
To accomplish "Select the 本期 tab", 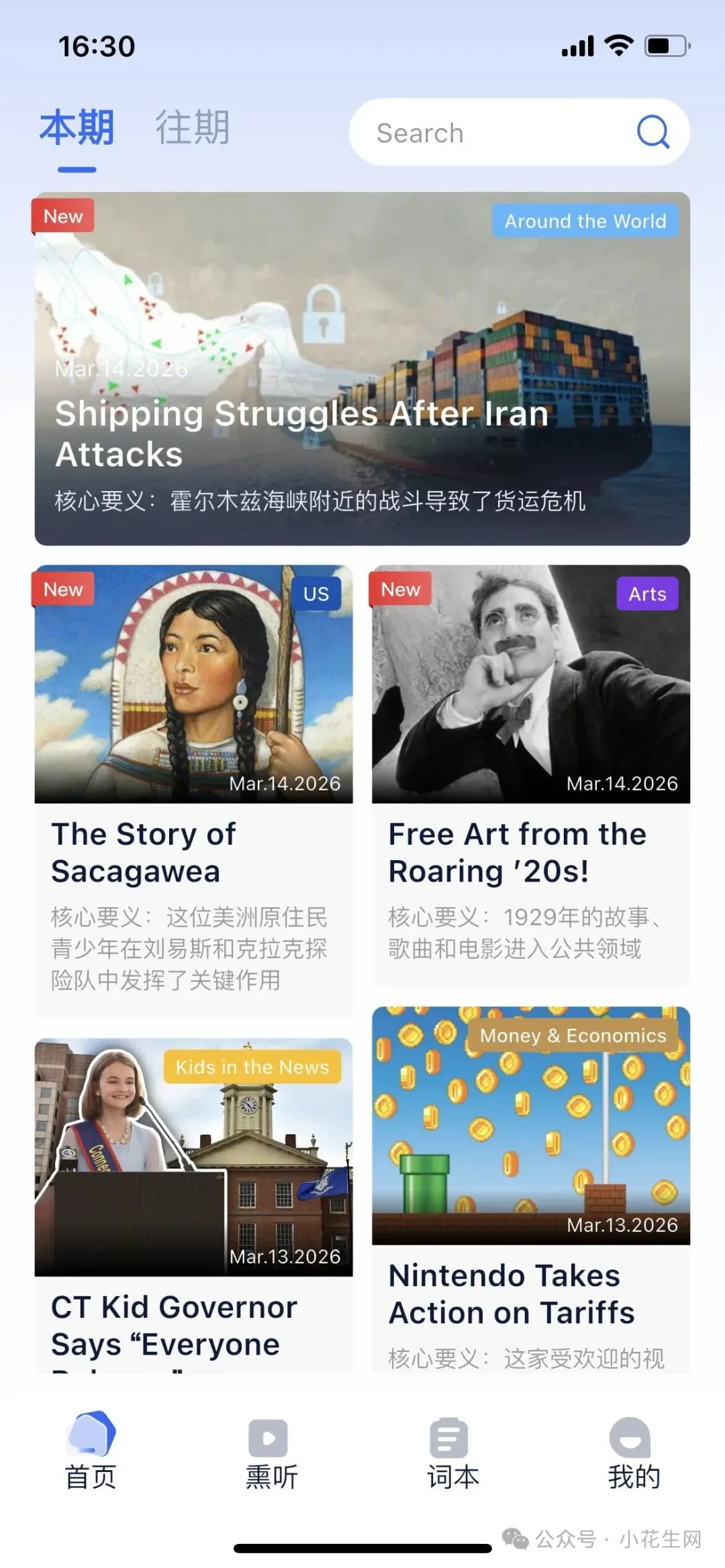I will 77,127.
